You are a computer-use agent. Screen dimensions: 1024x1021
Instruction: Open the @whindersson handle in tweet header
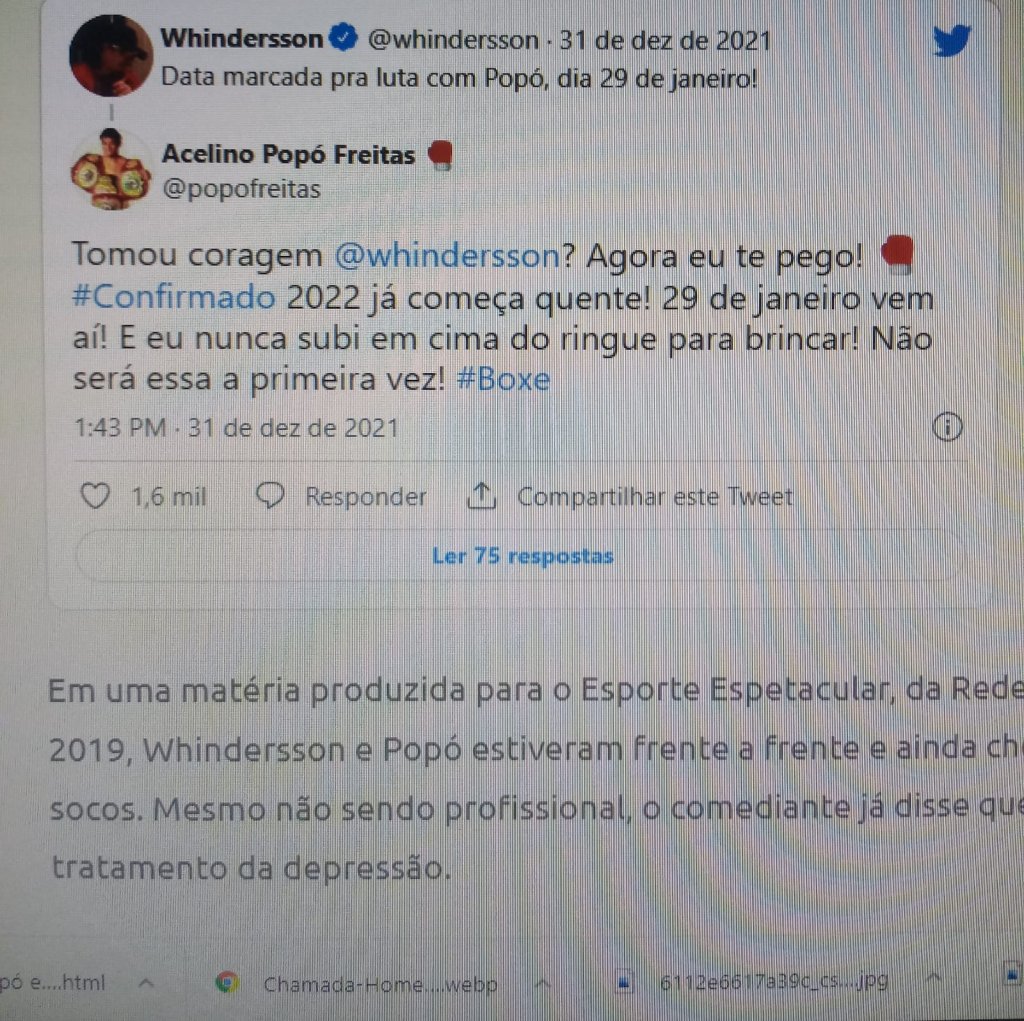453,40
